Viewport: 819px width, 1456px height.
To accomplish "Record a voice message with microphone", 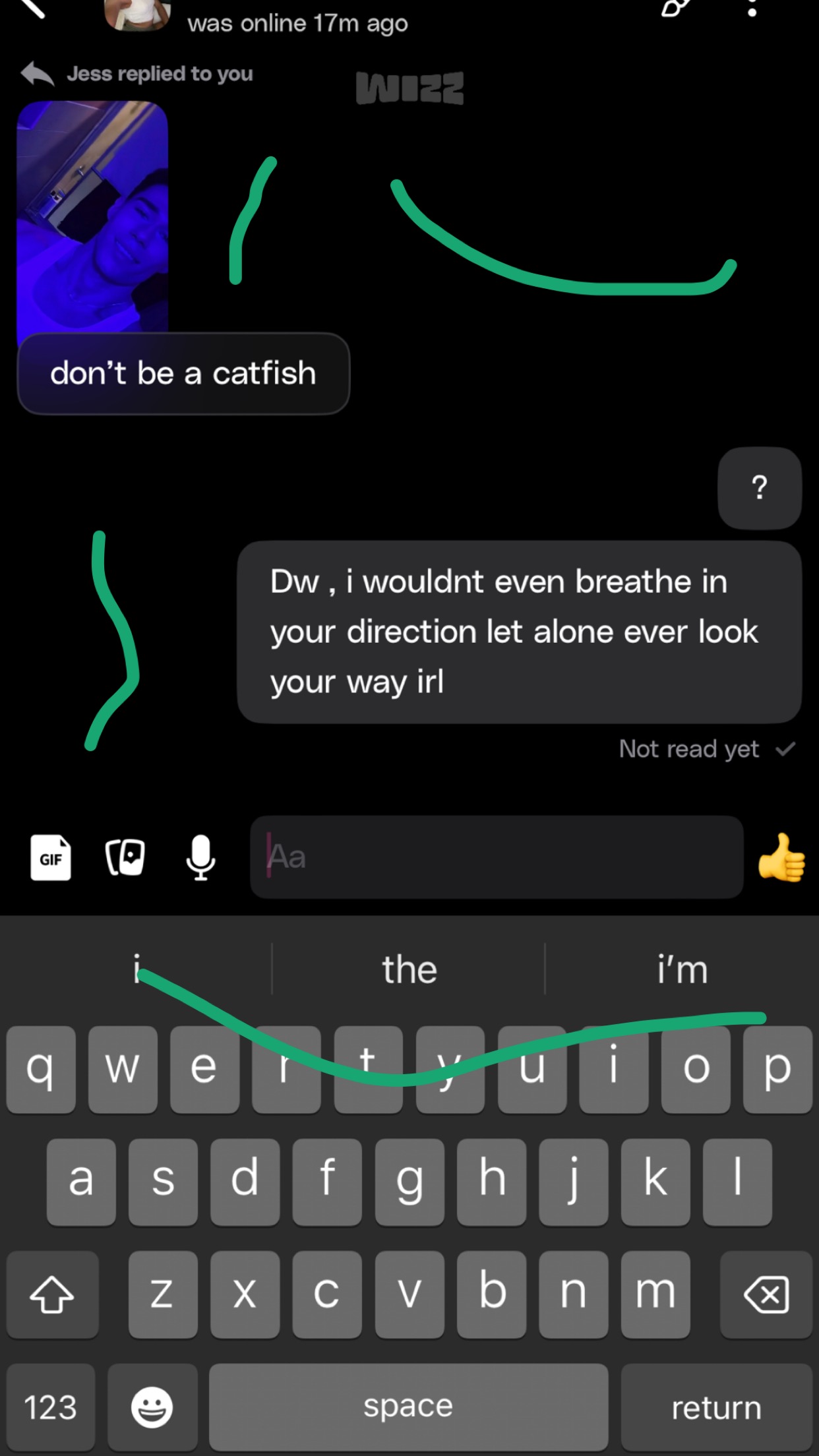I will (x=200, y=857).
